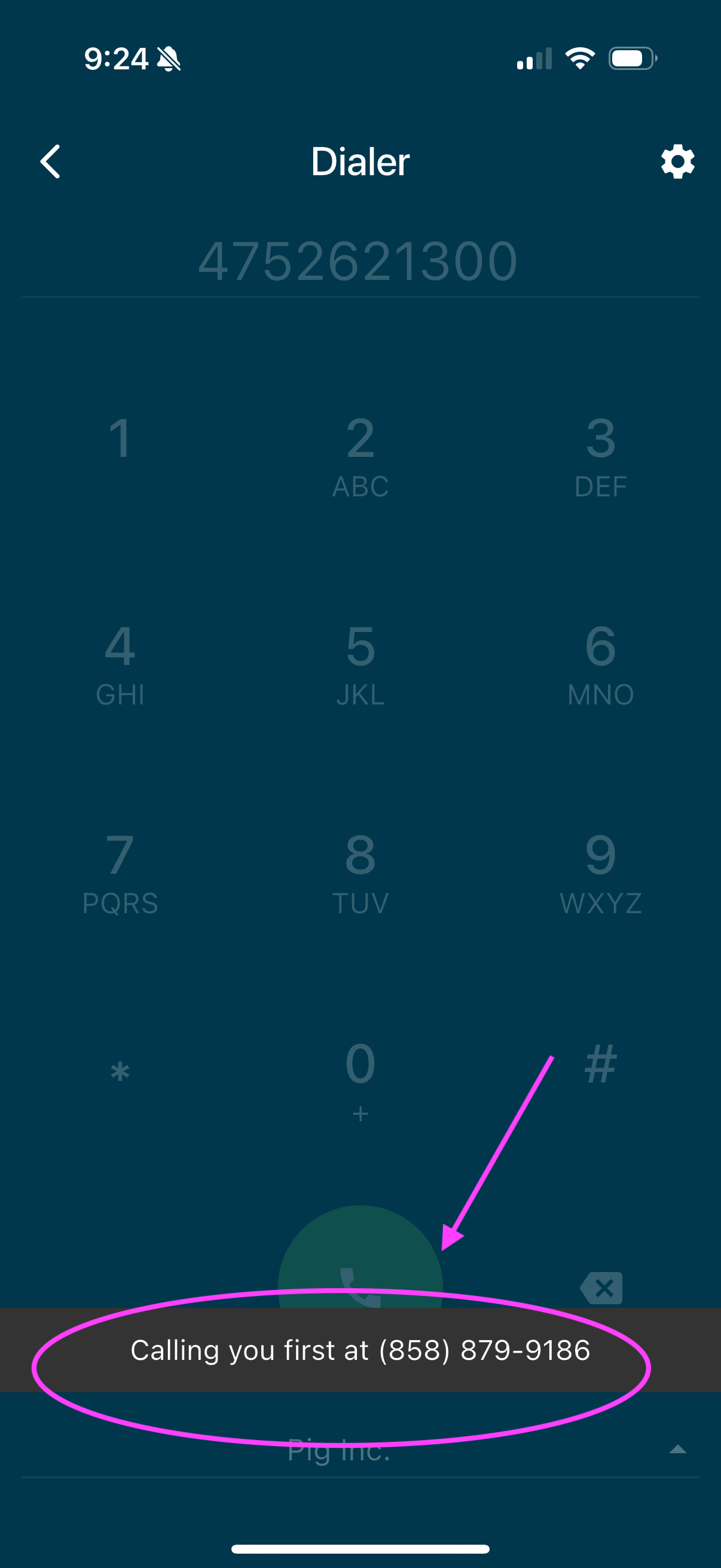Enter digit 8 TUV

360,872
